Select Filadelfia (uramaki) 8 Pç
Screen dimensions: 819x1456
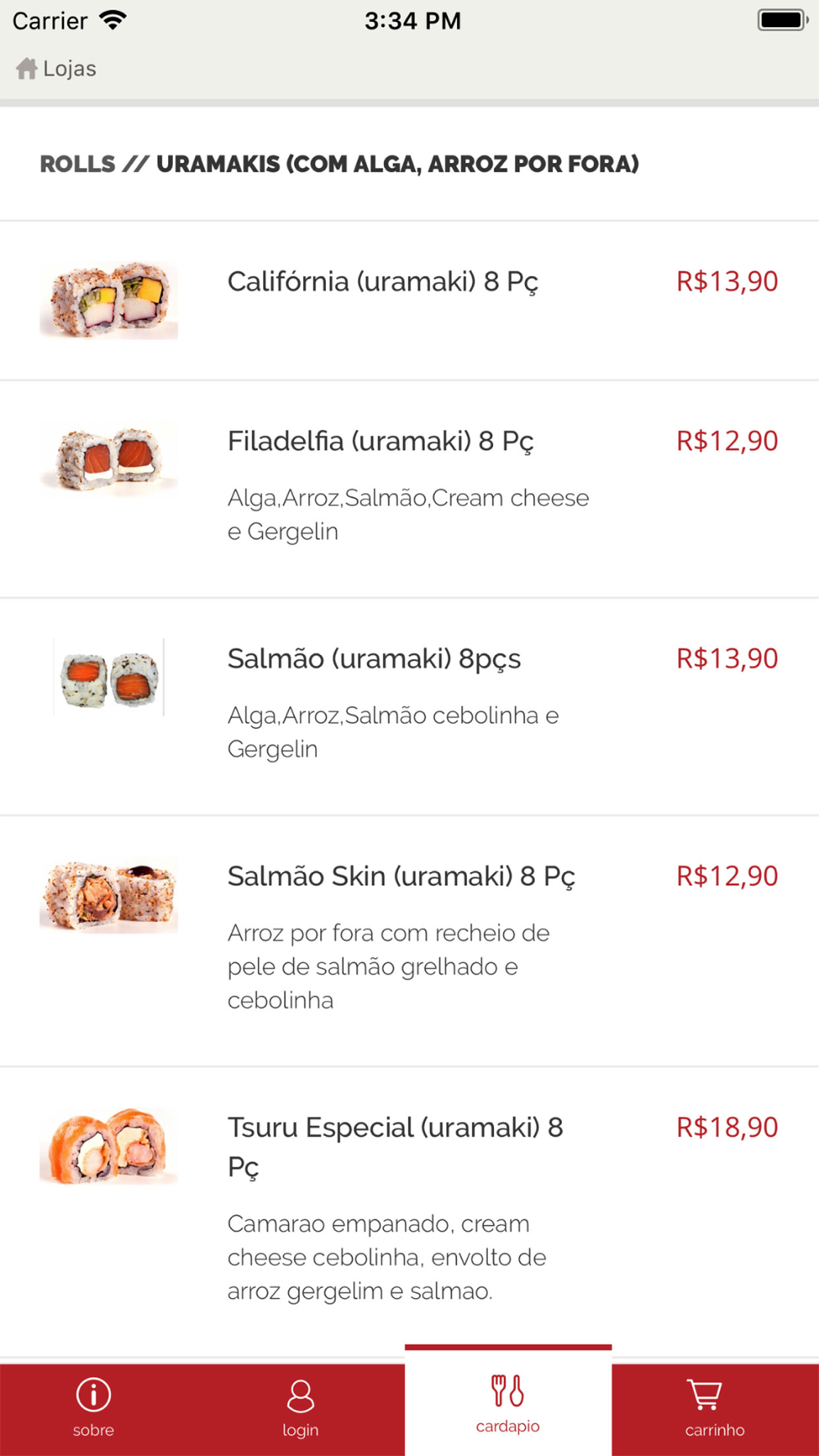click(409, 489)
